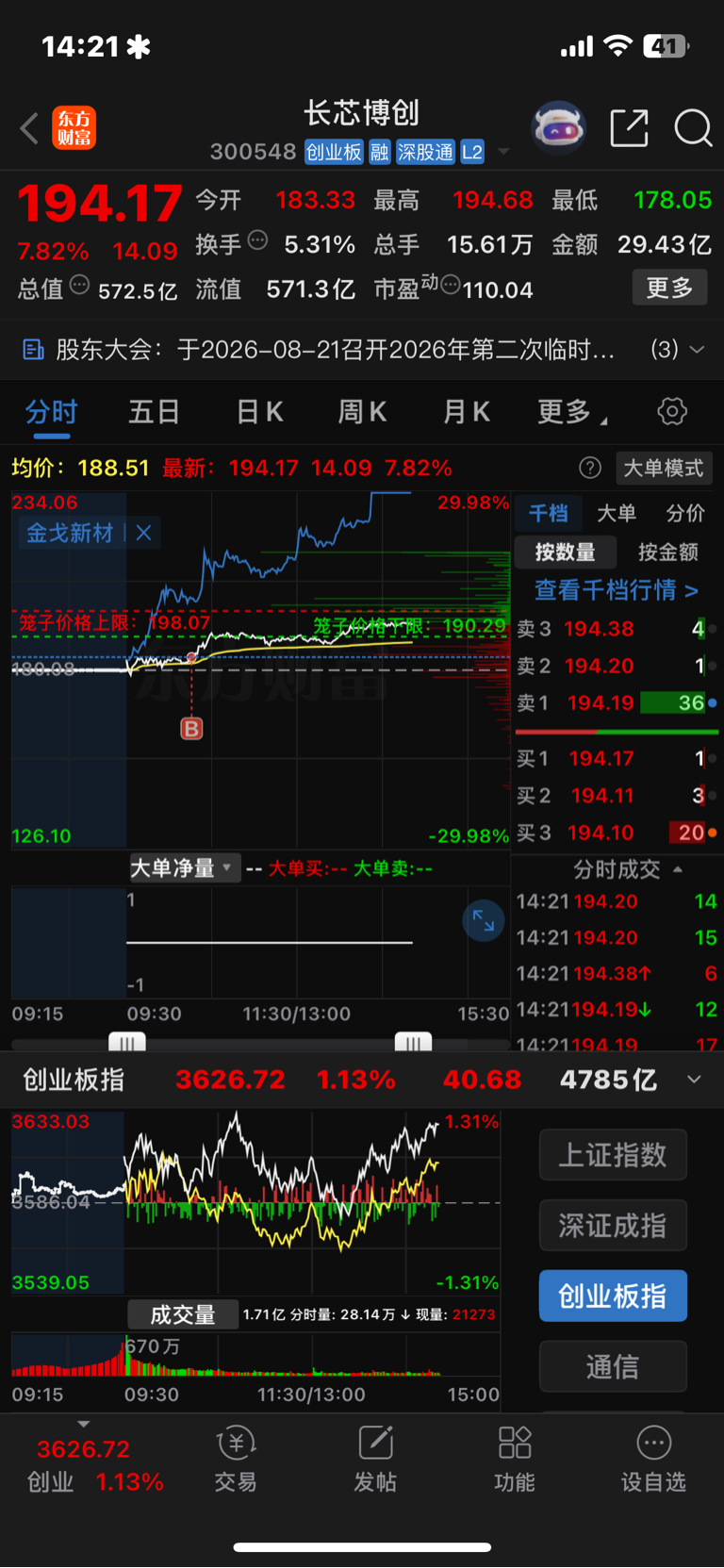
Task: Tap the 更多 button beside 市盈
Action: tap(669, 288)
